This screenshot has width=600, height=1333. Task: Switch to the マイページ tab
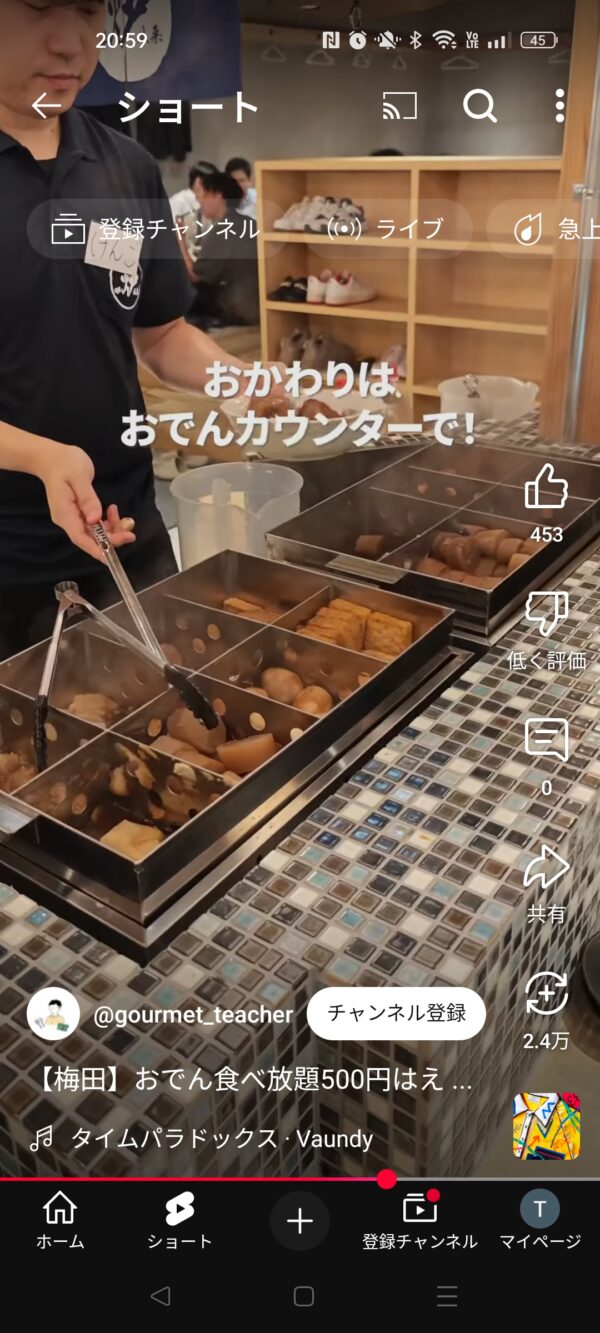click(540, 1221)
